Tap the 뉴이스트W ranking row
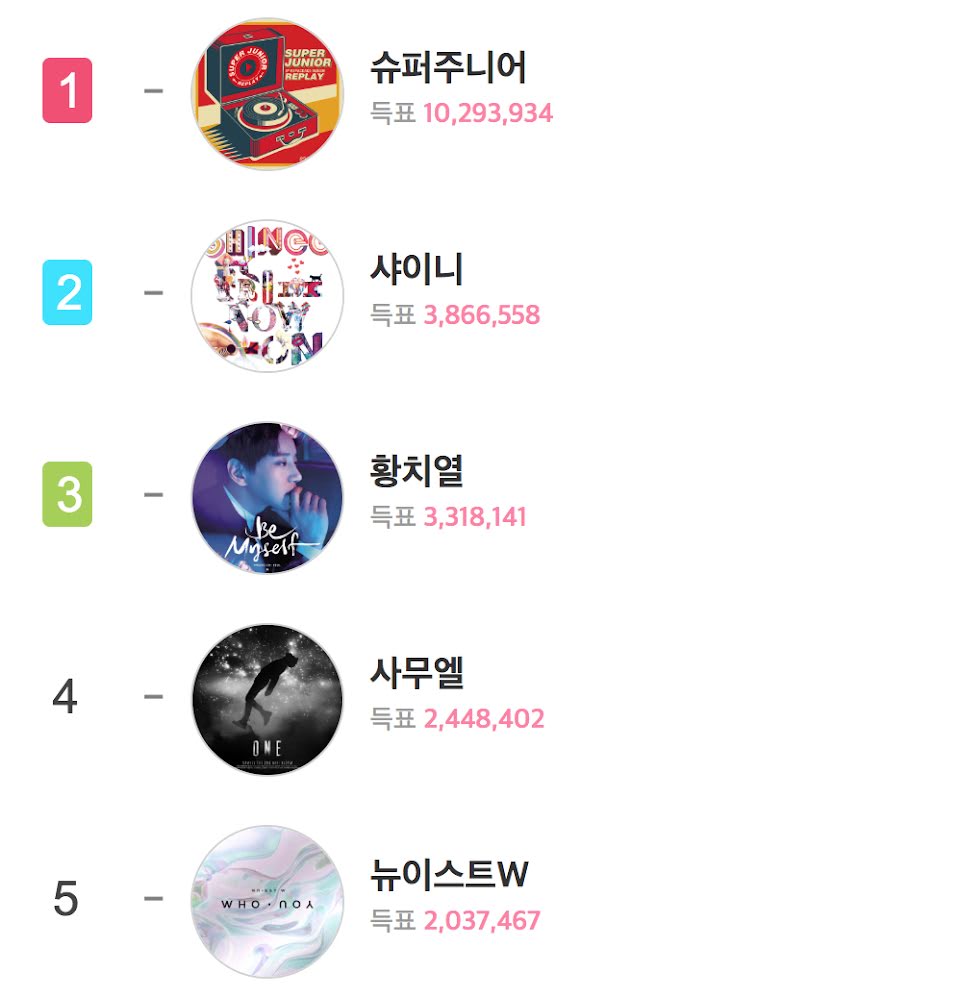The width and height of the screenshot is (960, 998). (448, 876)
